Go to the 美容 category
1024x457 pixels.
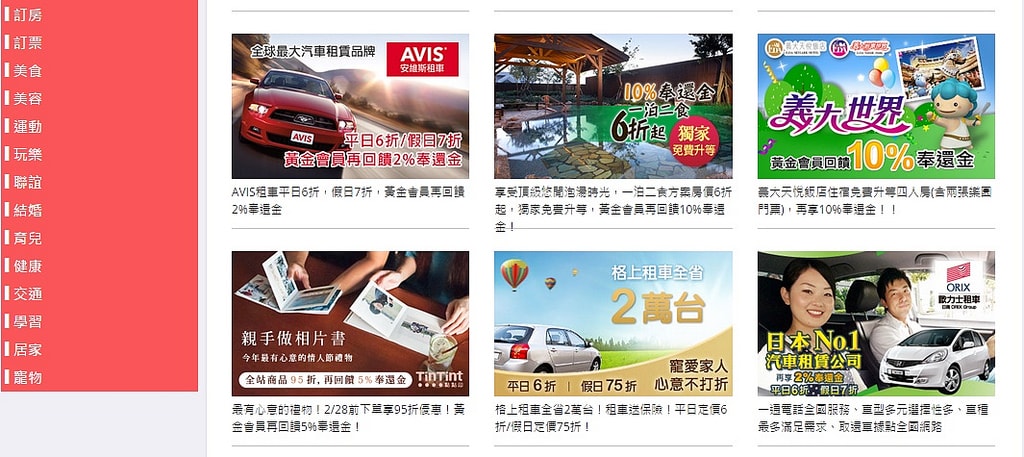pos(28,99)
